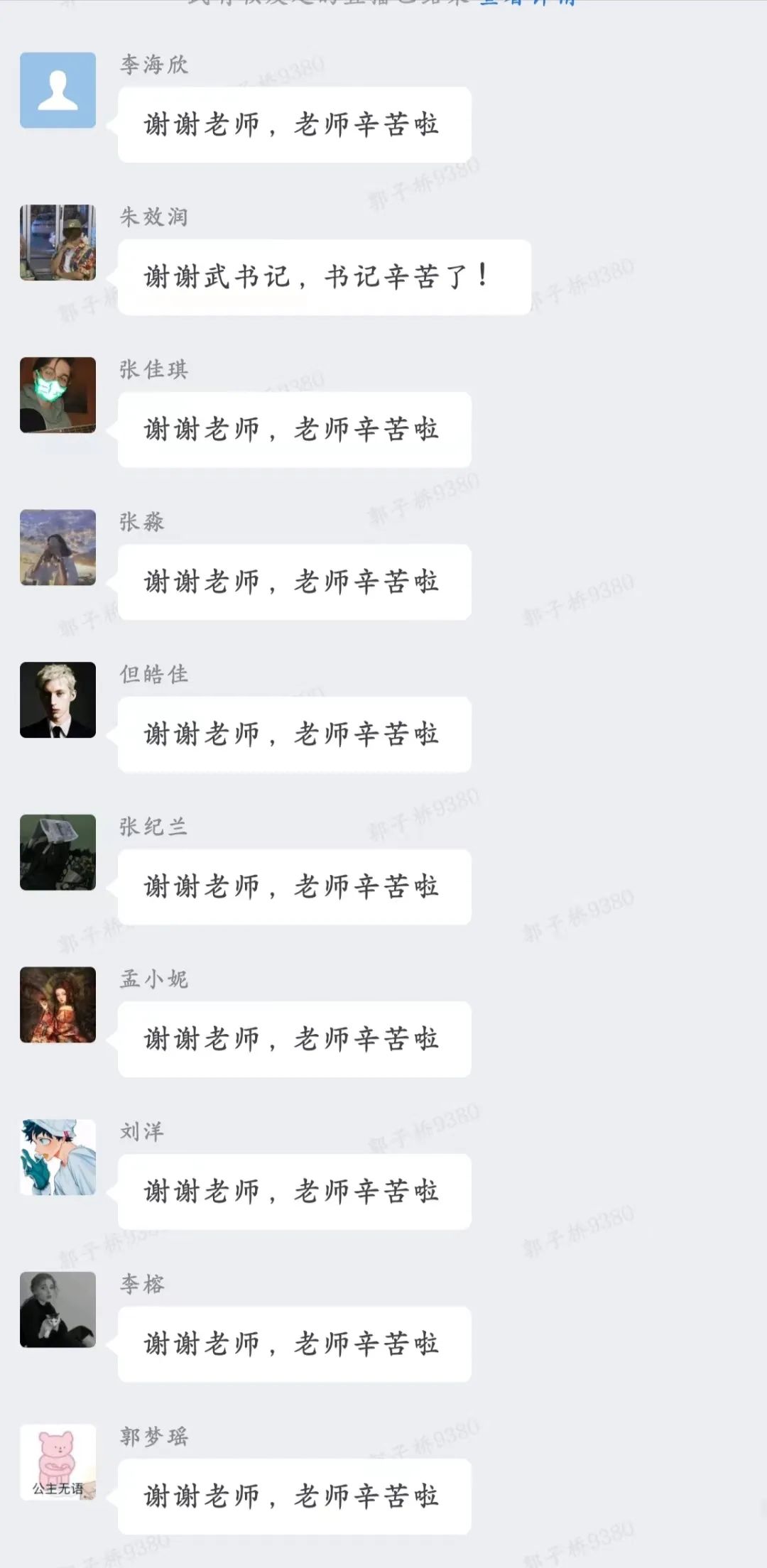View 张佳琪's profile via avatar
This screenshot has height=1568, width=767.
click(58, 395)
